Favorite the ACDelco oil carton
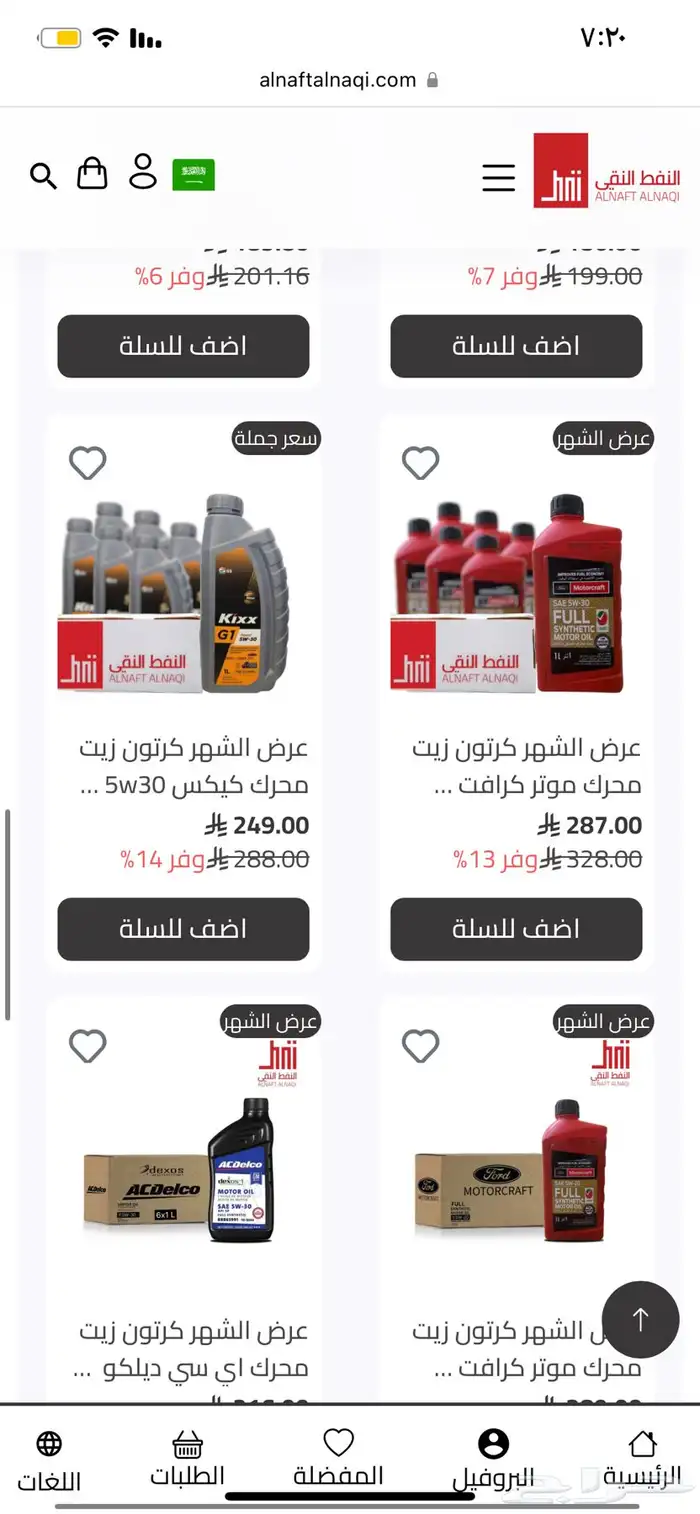 (x=88, y=1046)
